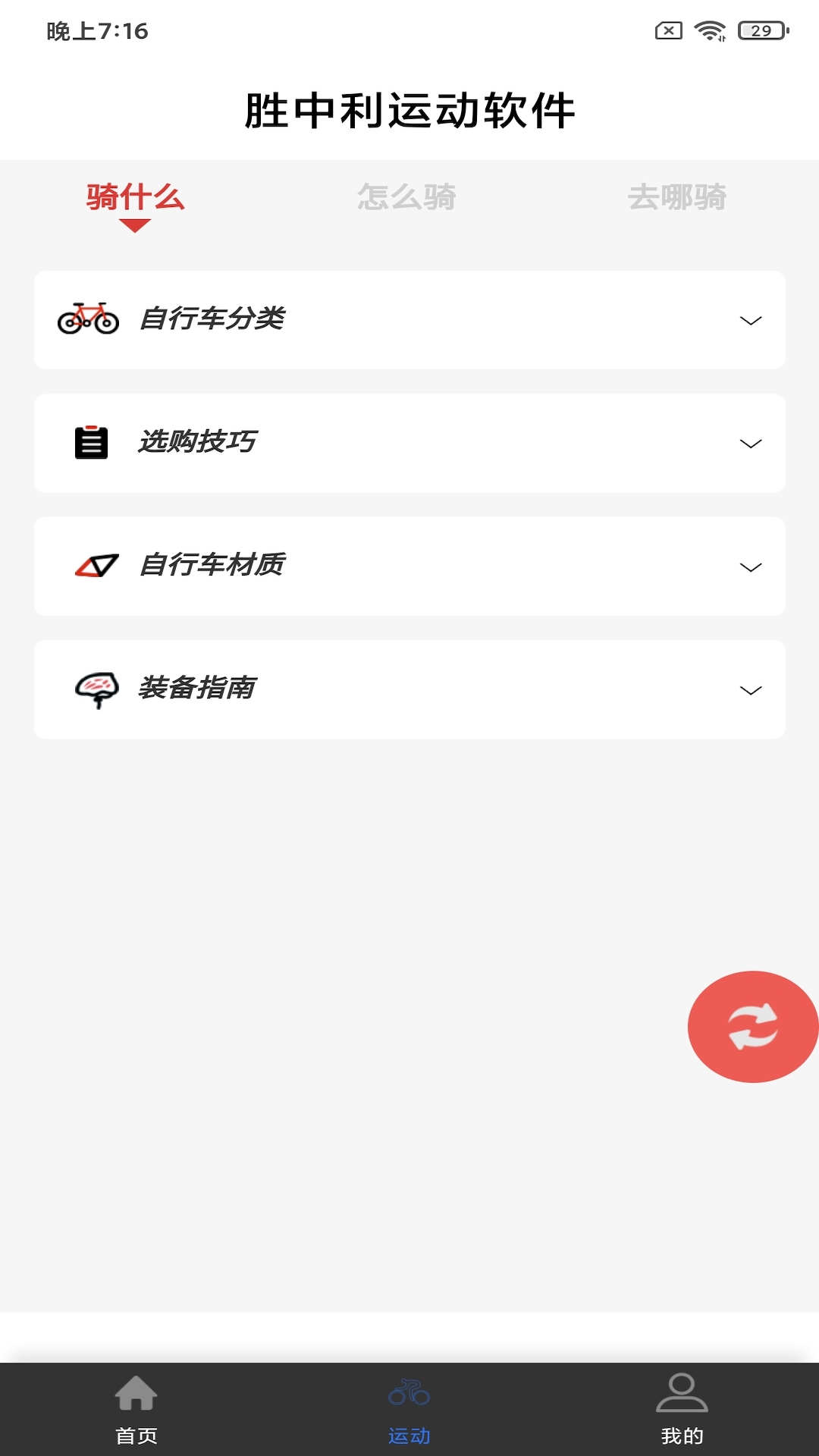The image size is (819, 1456).
Task: Expand the 选购技巧 section
Action: pos(752,443)
